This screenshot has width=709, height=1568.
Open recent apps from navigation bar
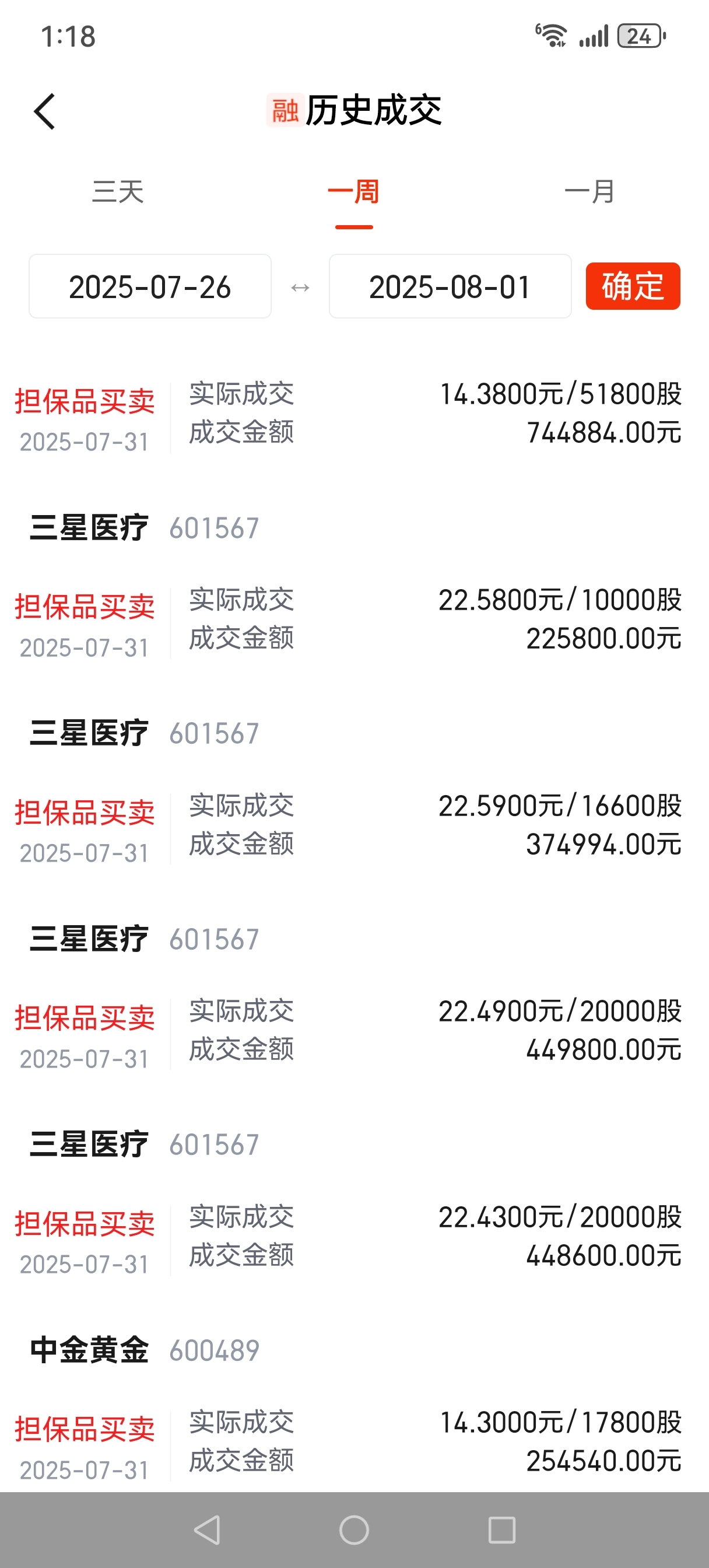pyautogui.click(x=502, y=1529)
